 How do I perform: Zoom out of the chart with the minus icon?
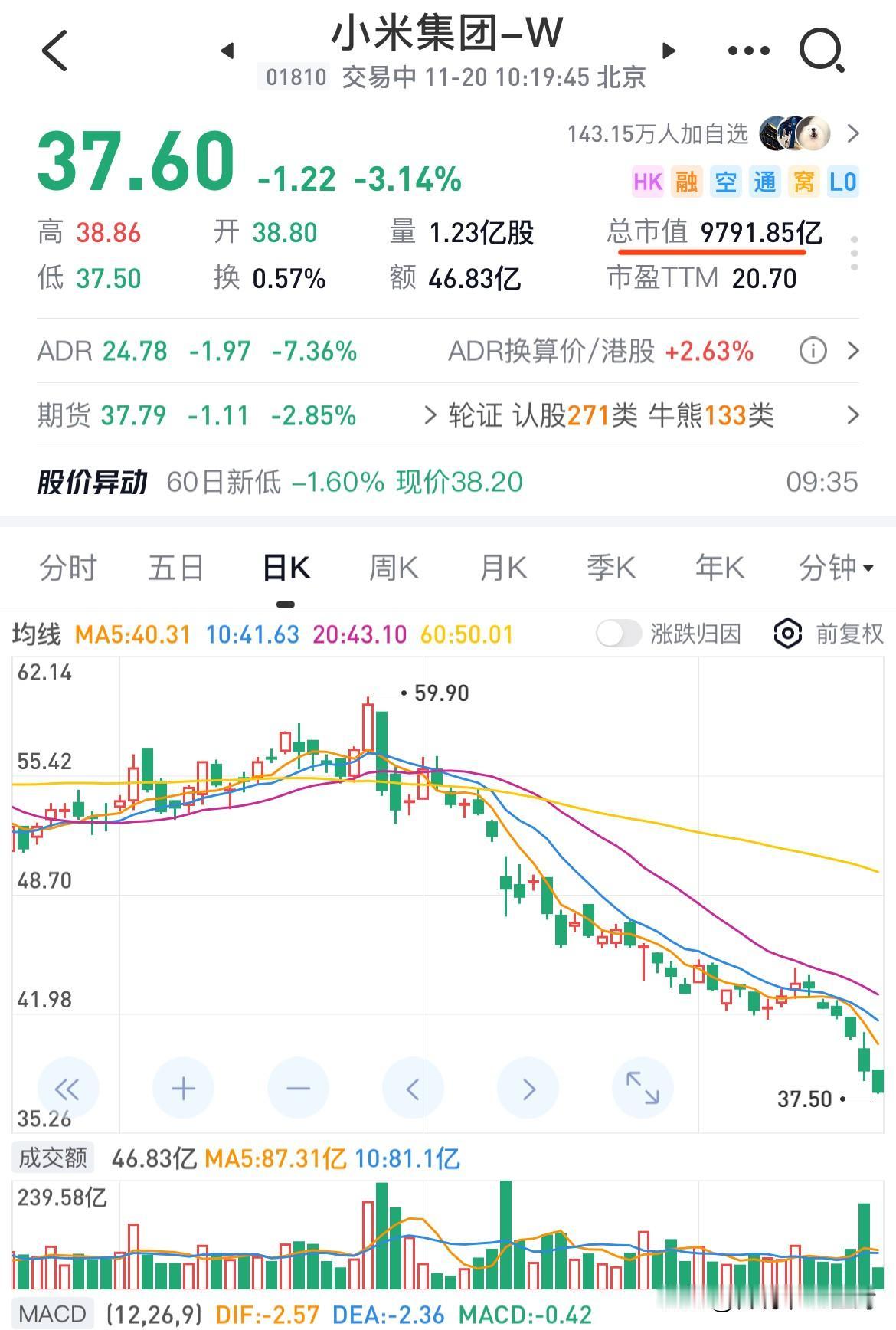click(298, 1087)
